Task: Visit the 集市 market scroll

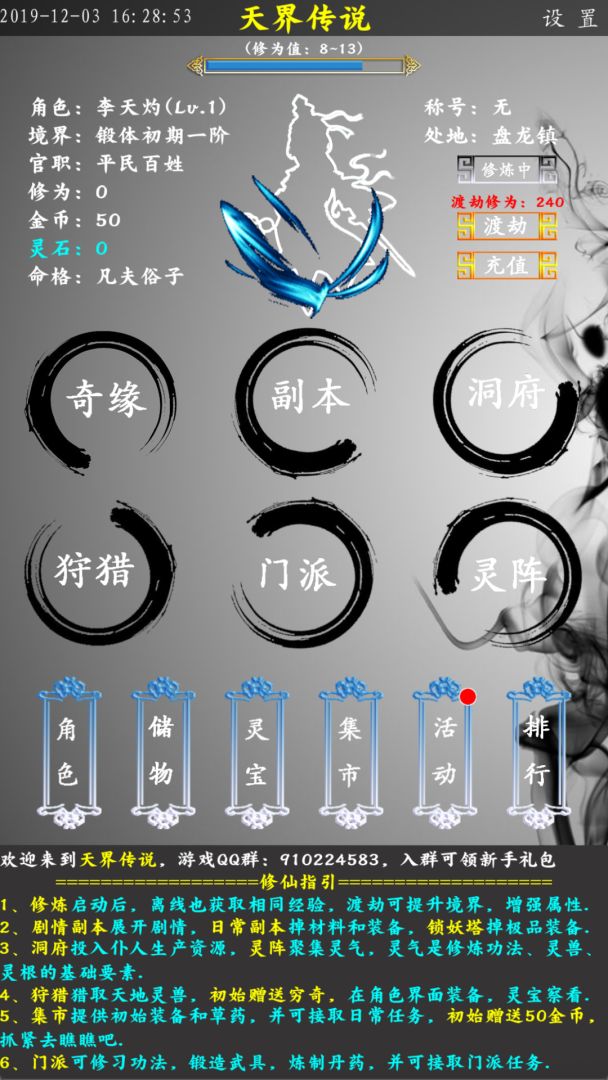Action: 350,752
